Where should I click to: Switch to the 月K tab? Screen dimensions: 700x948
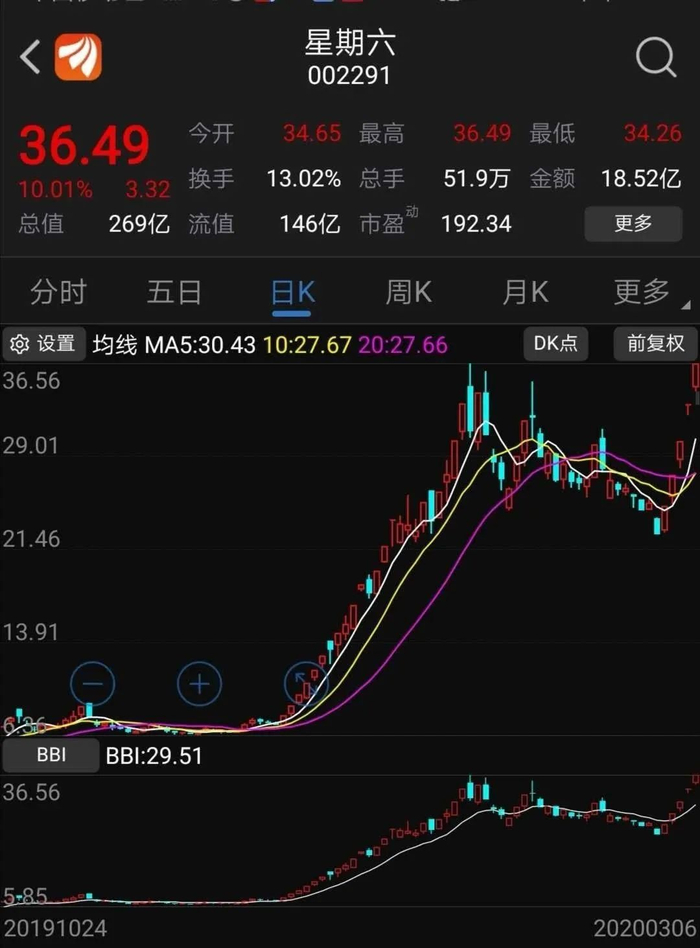coord(525,293)
